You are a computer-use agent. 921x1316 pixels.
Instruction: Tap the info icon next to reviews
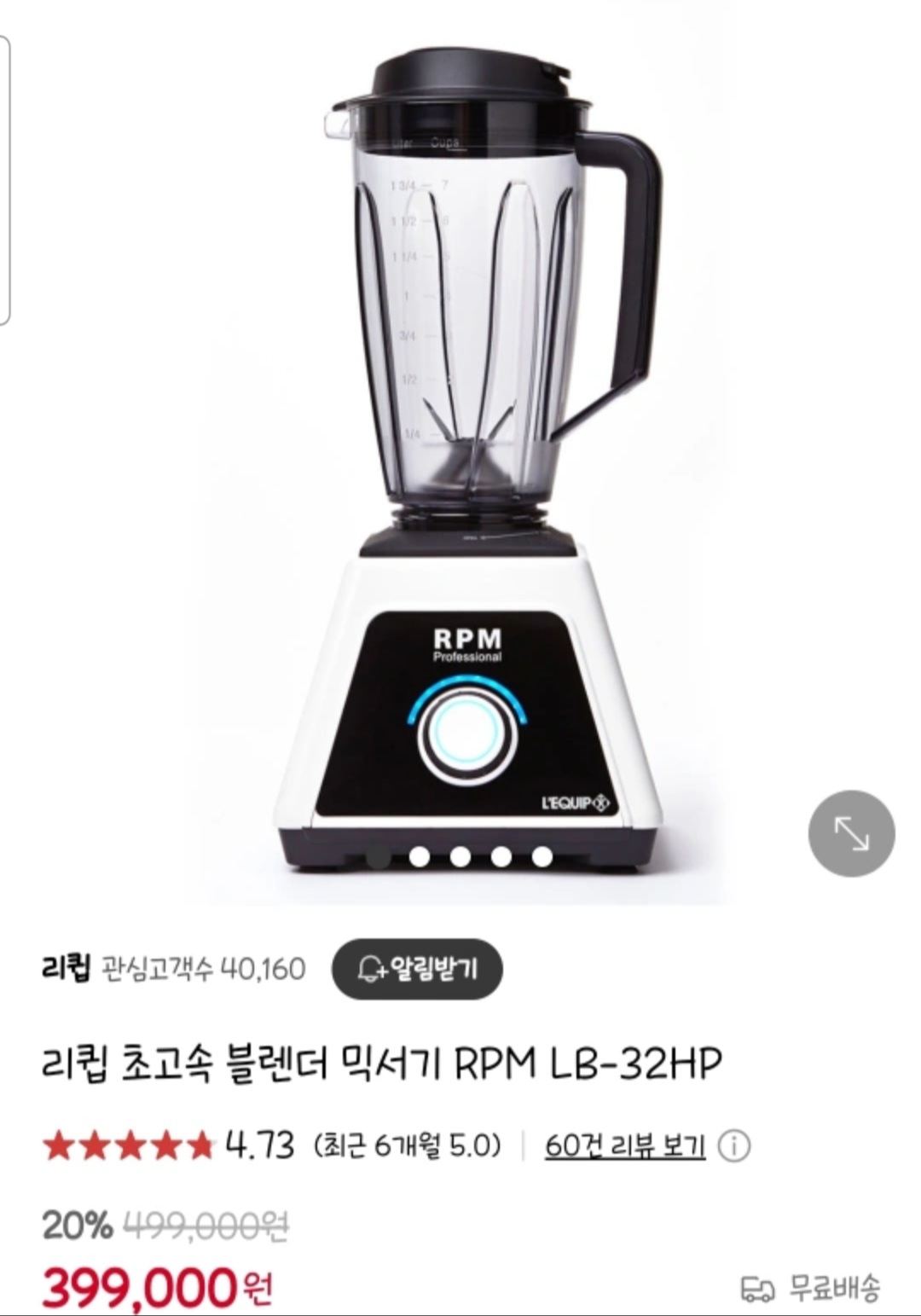[733, 1146]
